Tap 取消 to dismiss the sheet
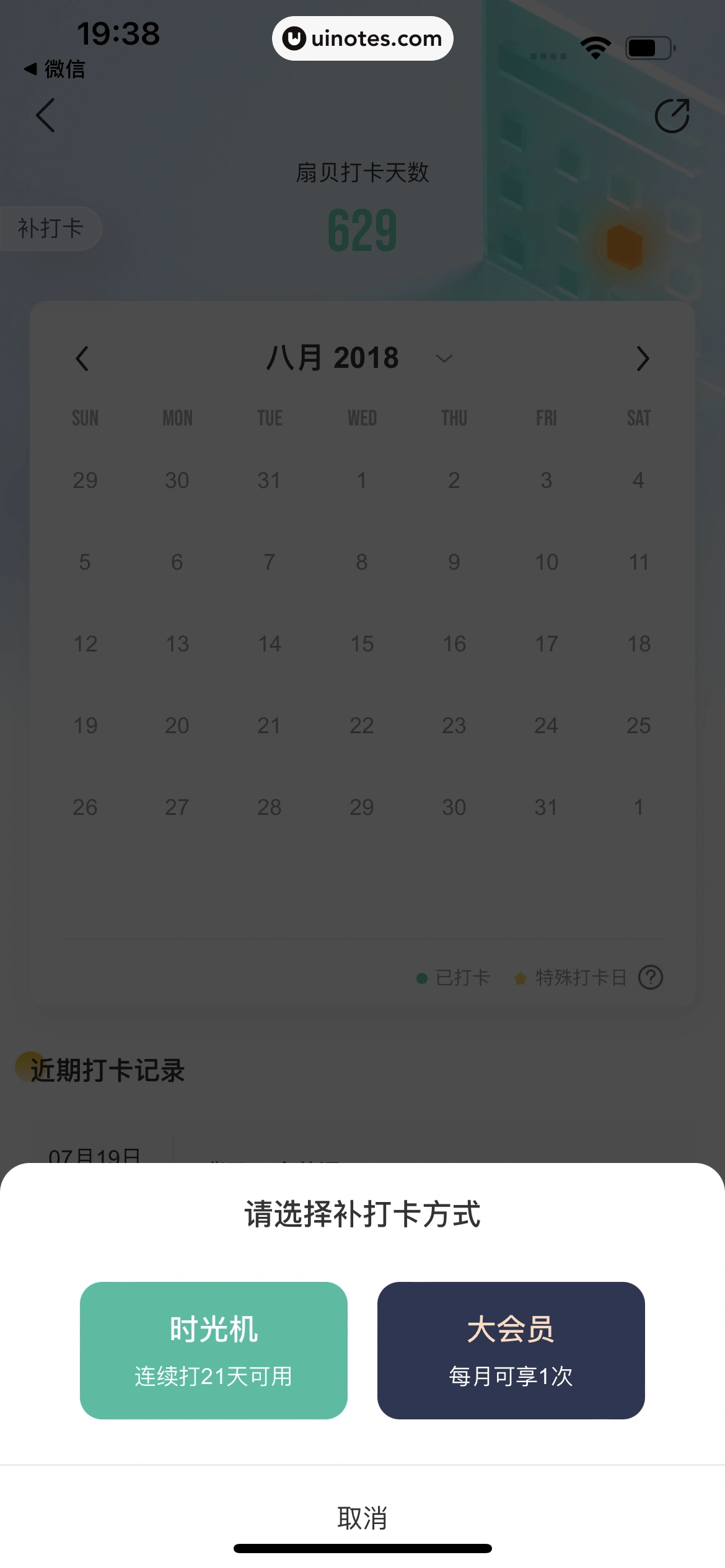The image size is (725, 1568). [362, 1517]
